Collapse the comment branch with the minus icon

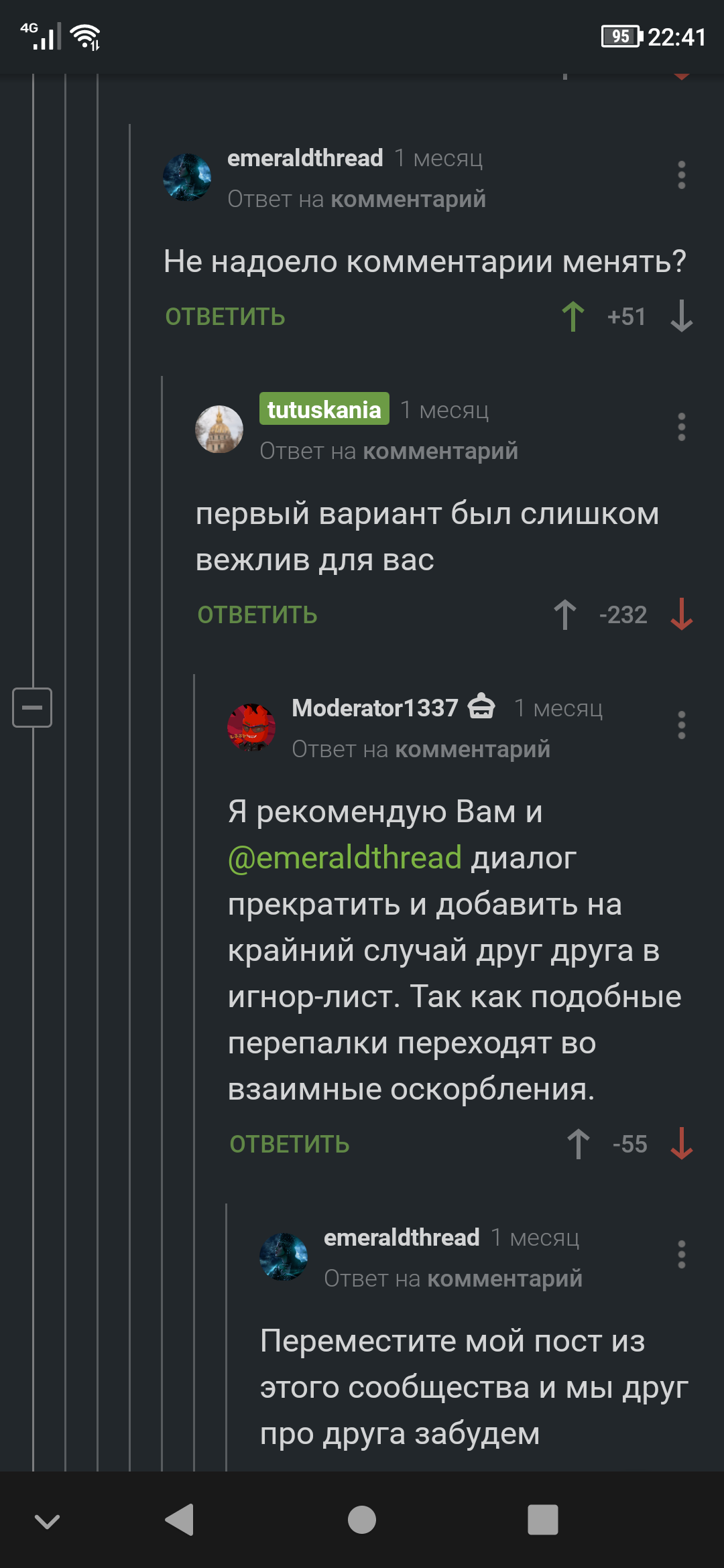[32, 708]
